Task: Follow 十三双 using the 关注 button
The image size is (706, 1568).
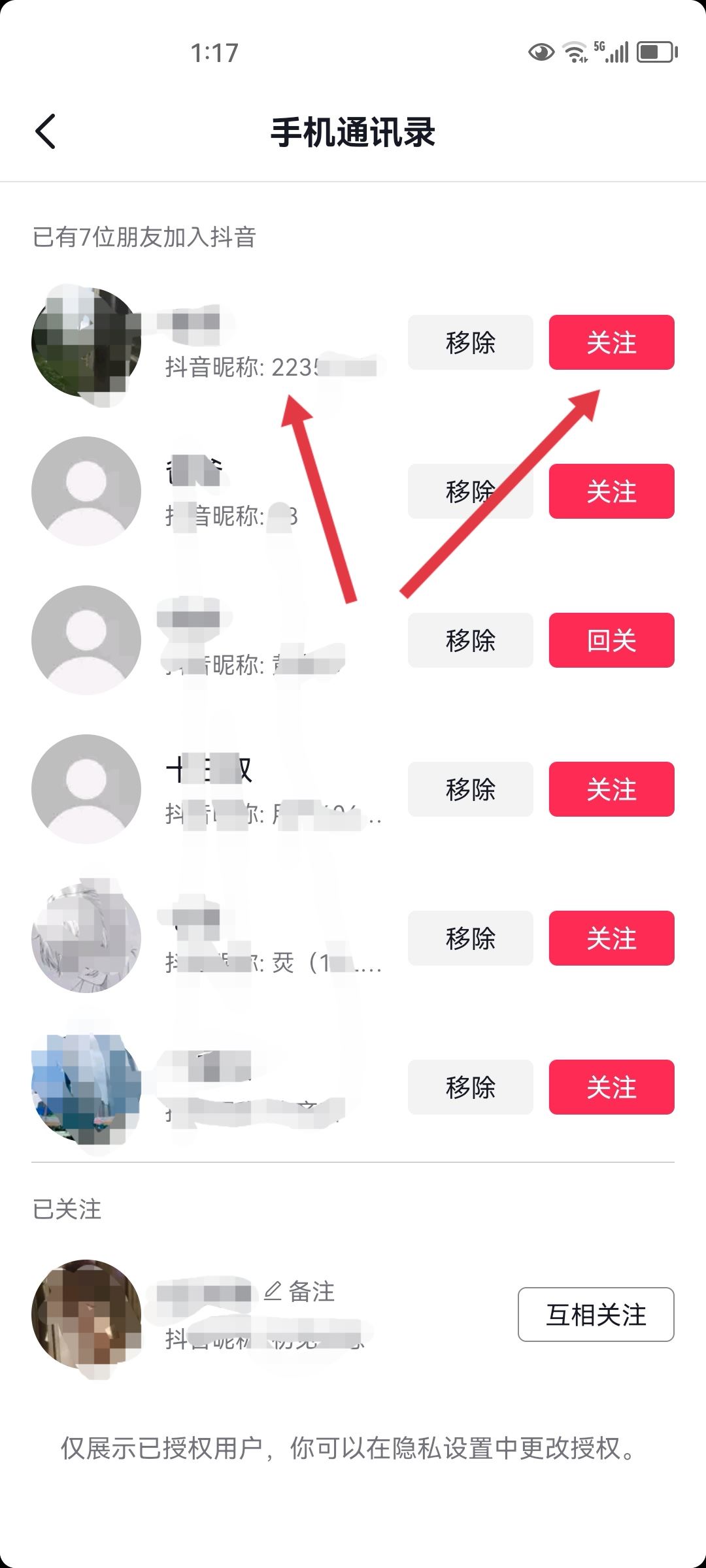Action: click(x=611, y=789)
